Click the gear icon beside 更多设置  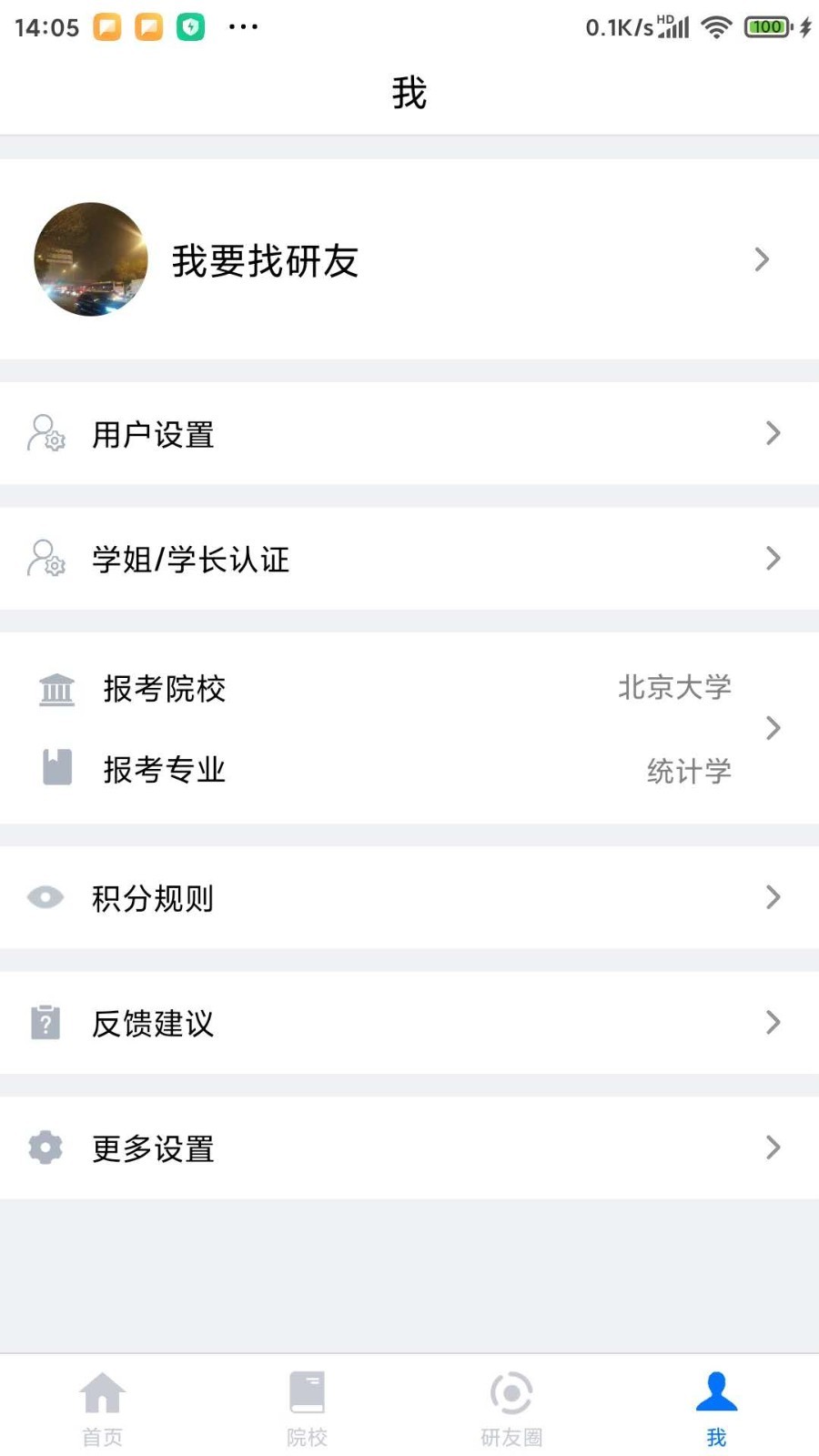point(46,1148)
